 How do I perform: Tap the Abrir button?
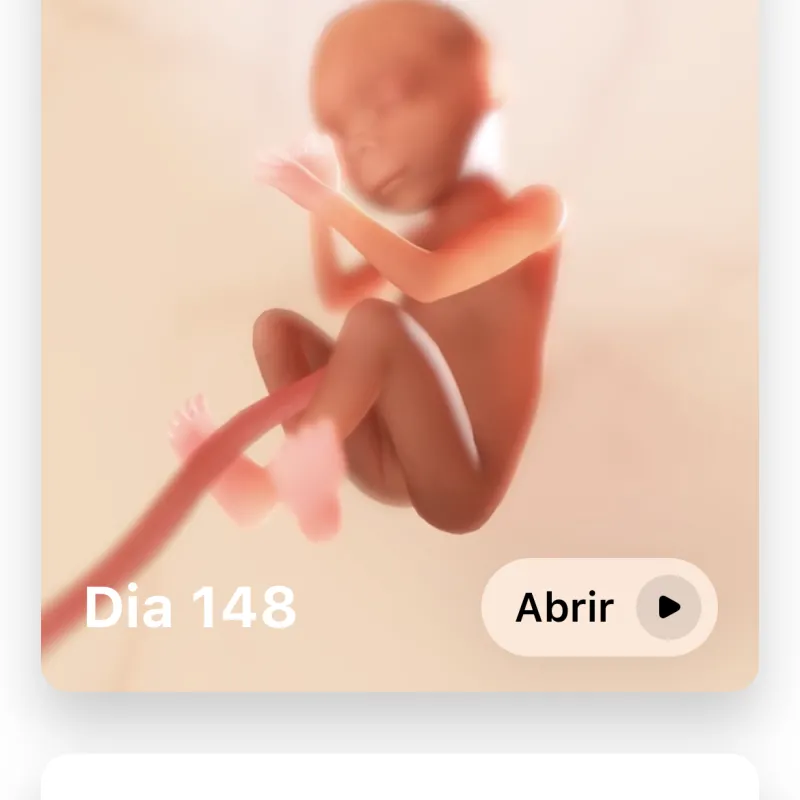coord(598,607)
